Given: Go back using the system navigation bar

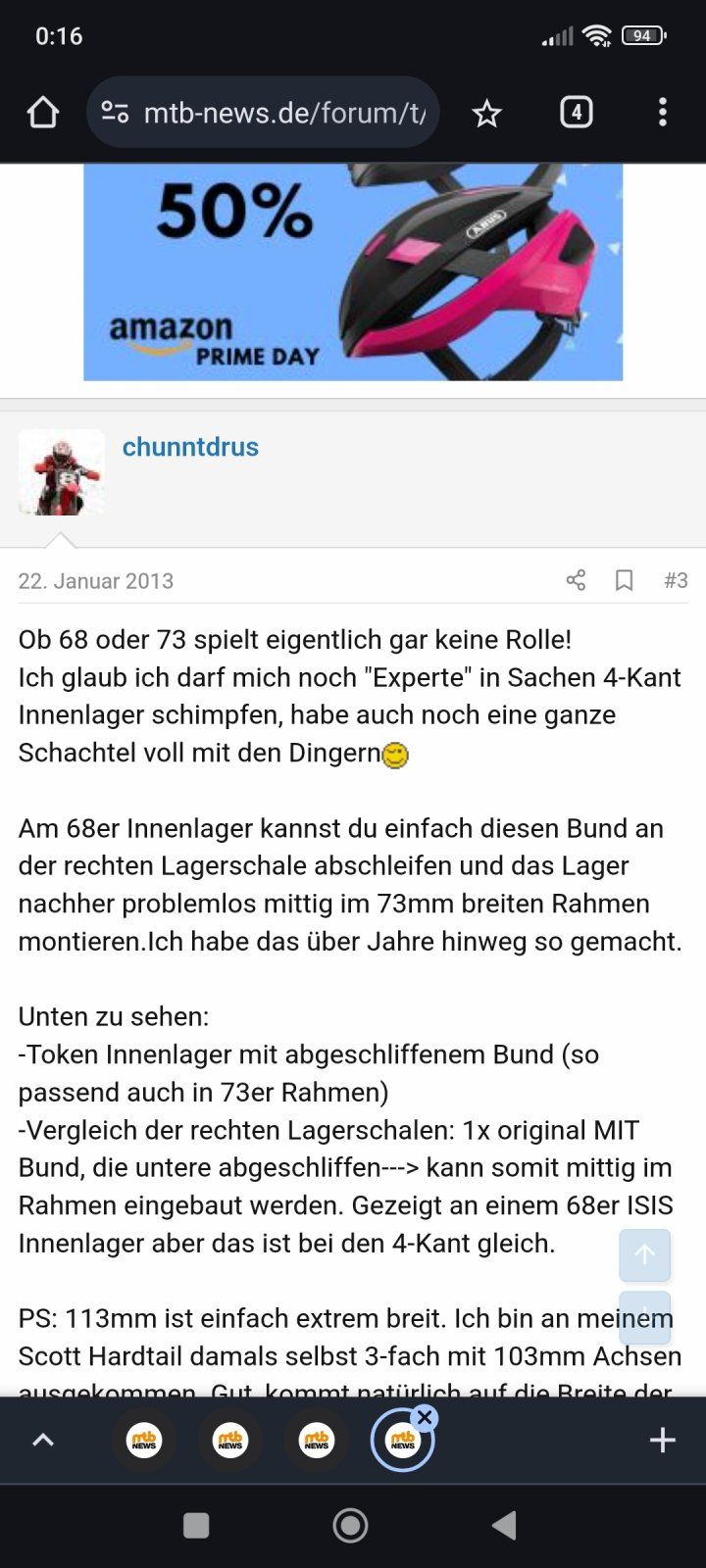Looking at the screenshot, I should (x=504, y=1525).
